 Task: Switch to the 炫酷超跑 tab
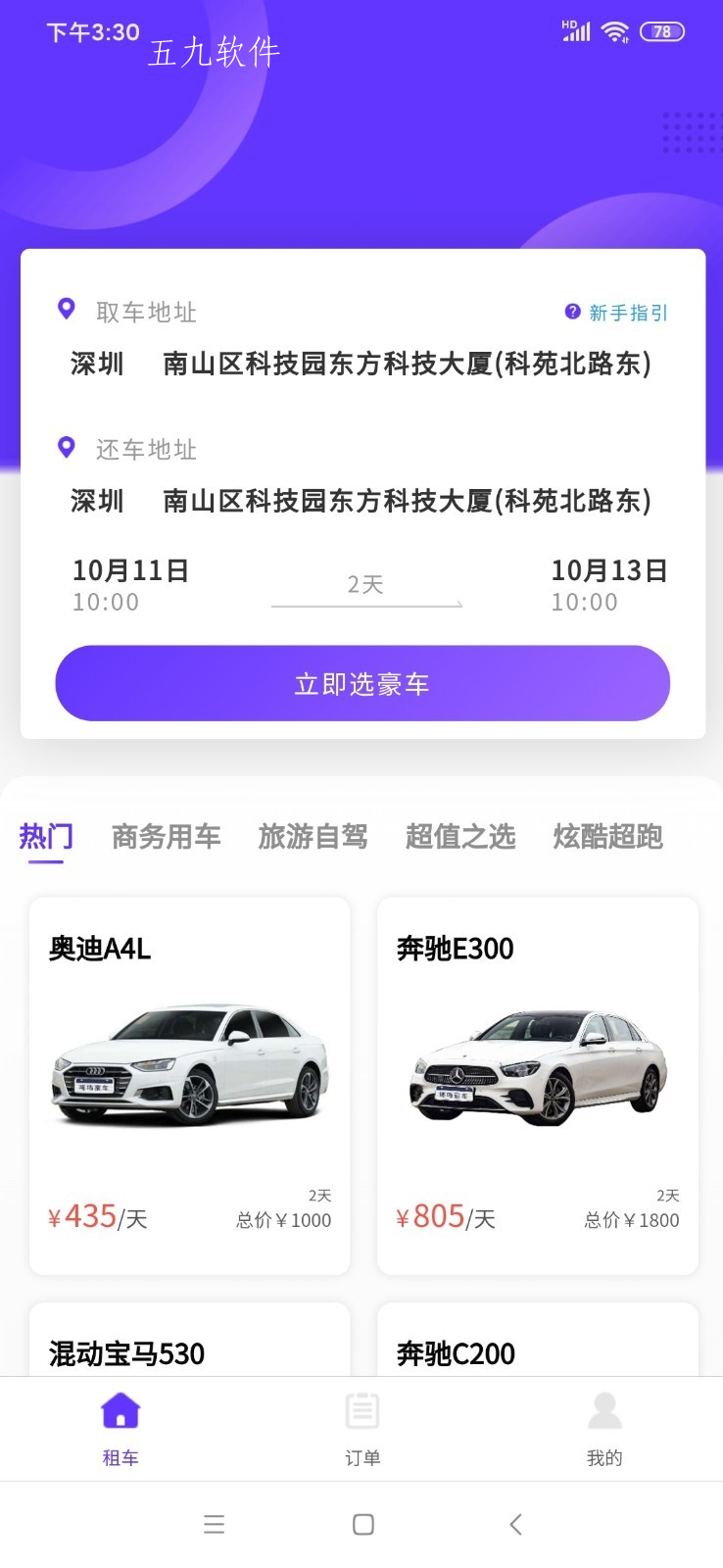tap(608, 837)
